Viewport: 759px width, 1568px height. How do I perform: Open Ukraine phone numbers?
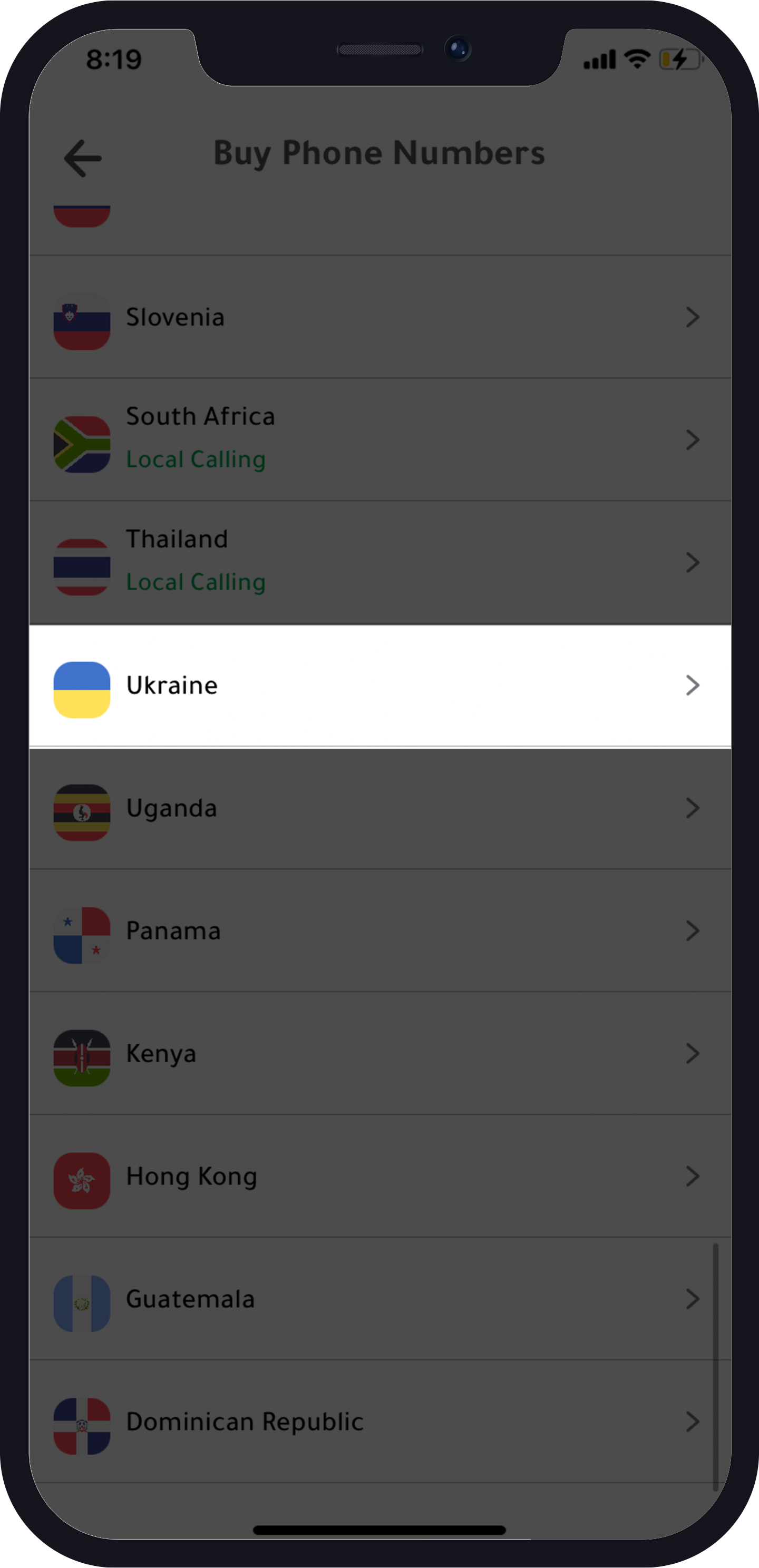click(379, 685)
